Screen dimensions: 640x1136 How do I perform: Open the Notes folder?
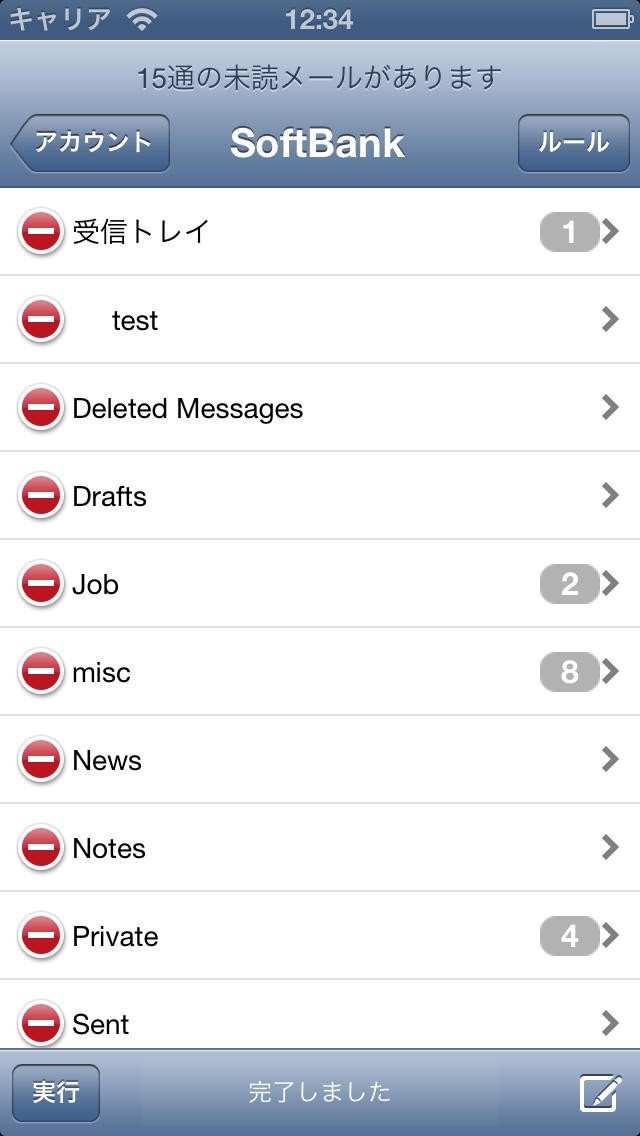click(x=320, y=848)
